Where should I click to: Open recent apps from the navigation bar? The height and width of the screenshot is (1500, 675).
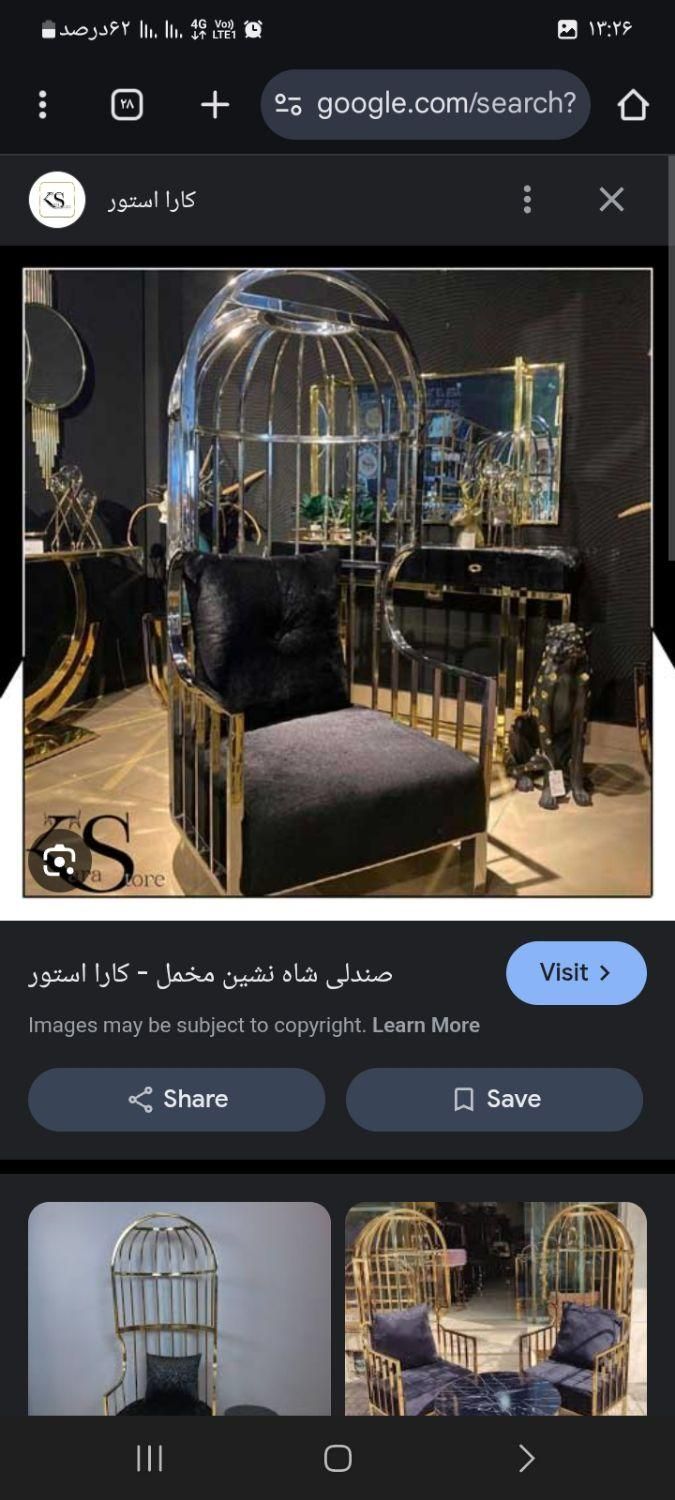click(149, 1459)
